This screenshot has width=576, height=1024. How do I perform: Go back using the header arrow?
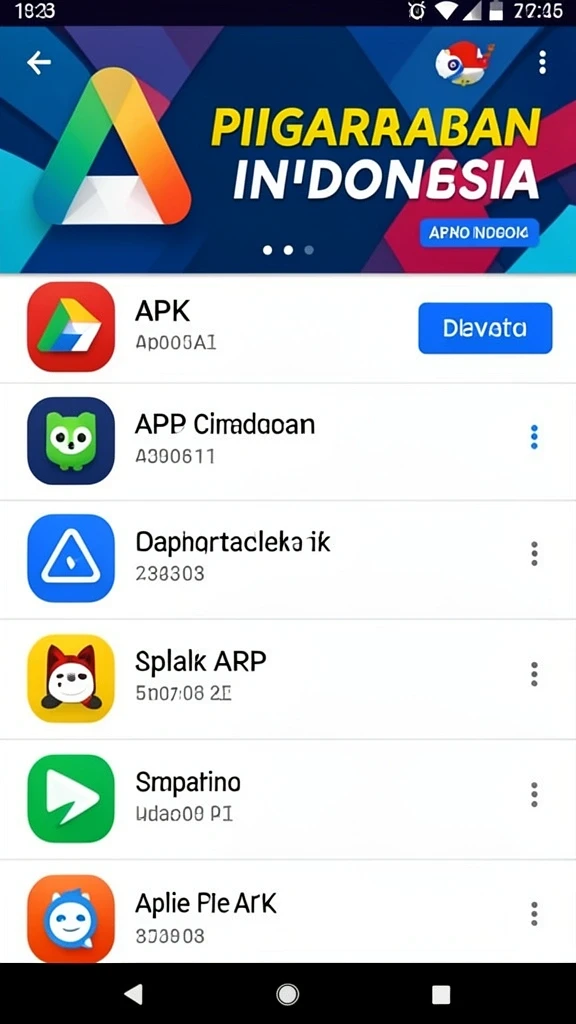[39, 63]
